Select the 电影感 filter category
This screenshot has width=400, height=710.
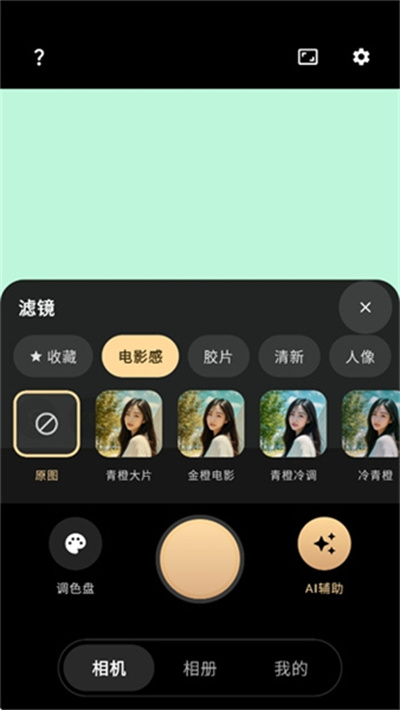click(140, 356)
